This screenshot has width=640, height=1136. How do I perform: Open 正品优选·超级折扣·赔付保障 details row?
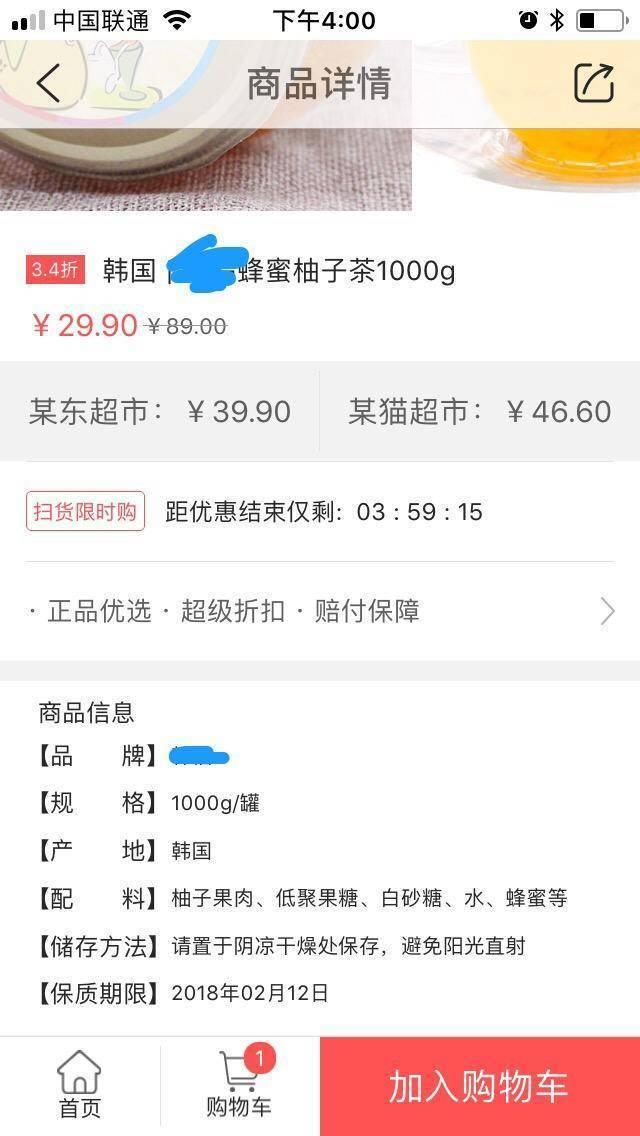(320, 611)
